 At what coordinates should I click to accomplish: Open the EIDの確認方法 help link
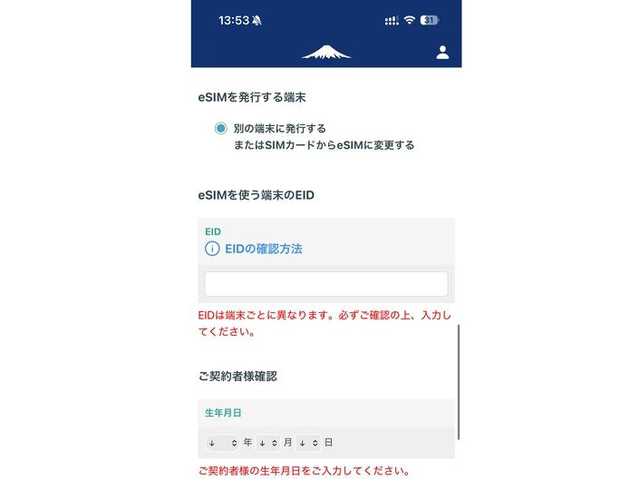(x=262, y=248)
